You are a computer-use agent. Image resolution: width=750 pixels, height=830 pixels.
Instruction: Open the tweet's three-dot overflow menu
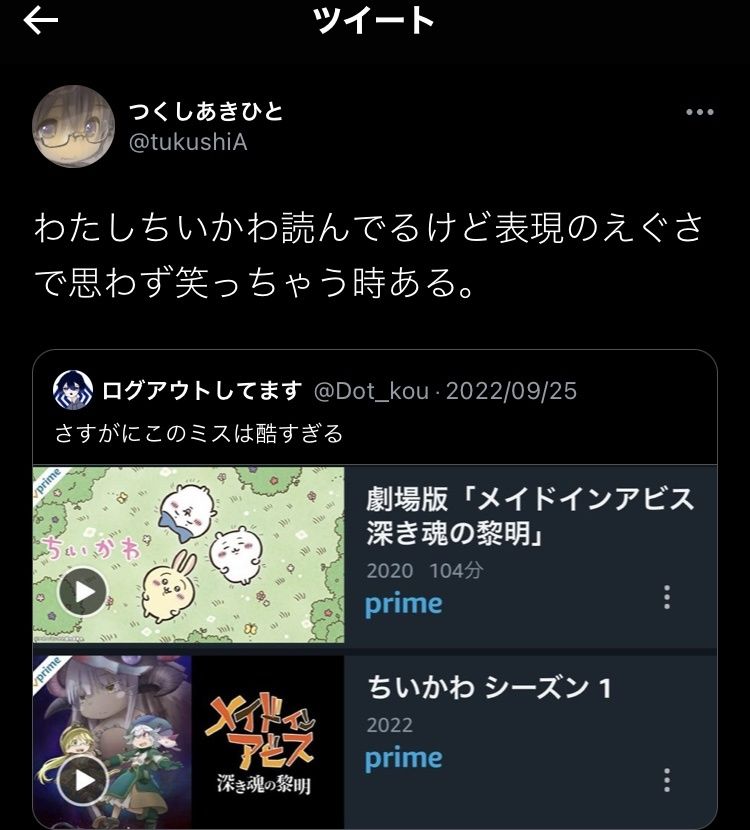[699, 112]
